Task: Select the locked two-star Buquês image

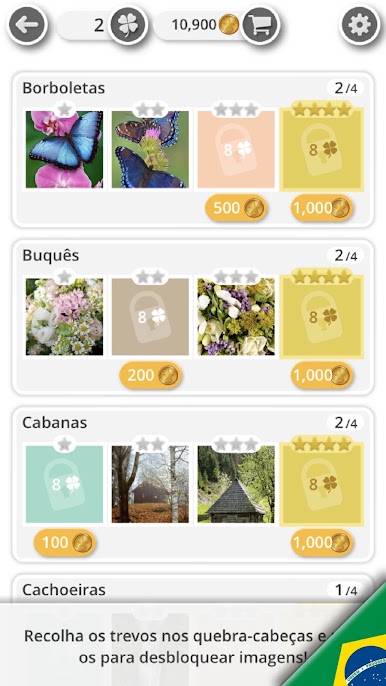Action: (x=150, y=317)
